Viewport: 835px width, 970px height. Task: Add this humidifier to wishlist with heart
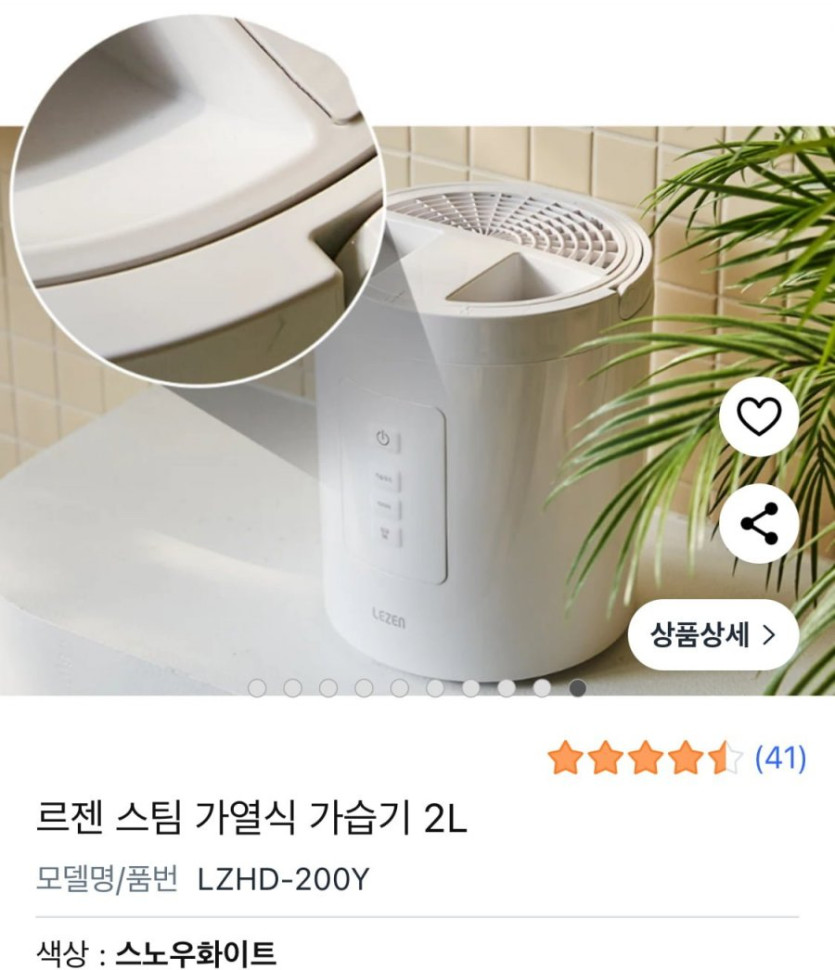tap(758, 417)
